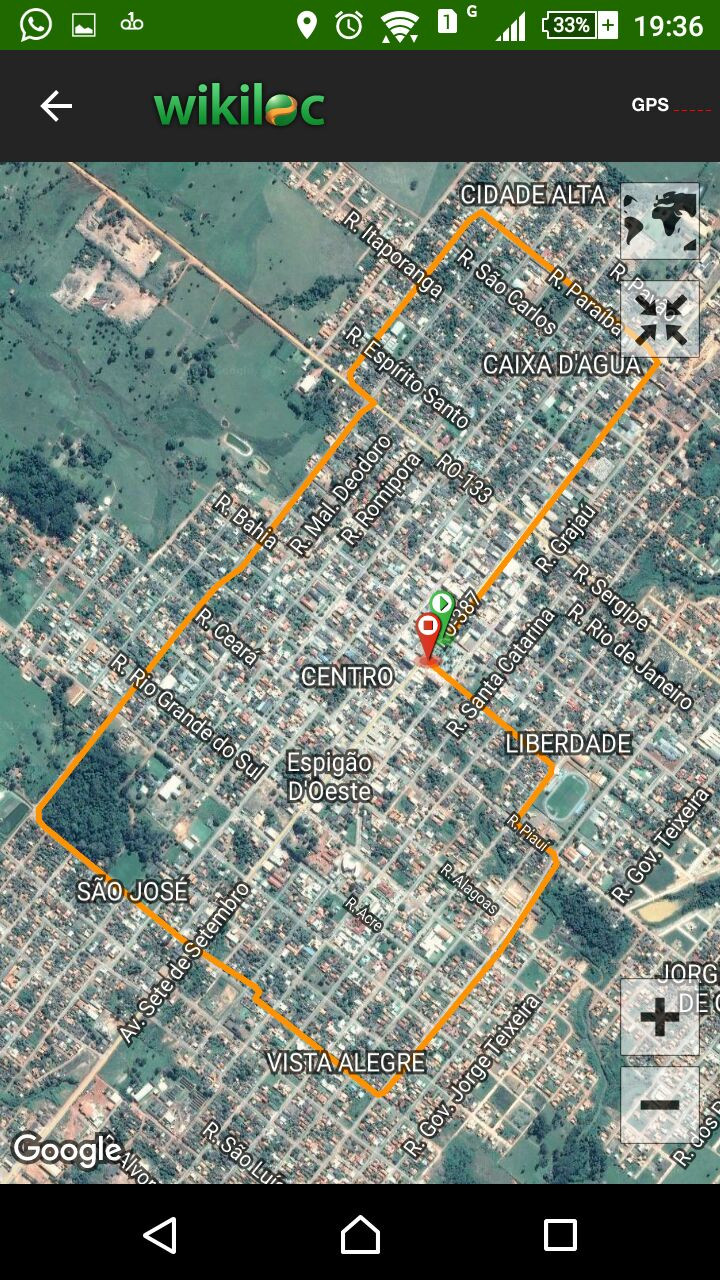Viewport: 720px width, 1280px height.
Task: Zoom in with the plus button
Action: click(660, 1017)
